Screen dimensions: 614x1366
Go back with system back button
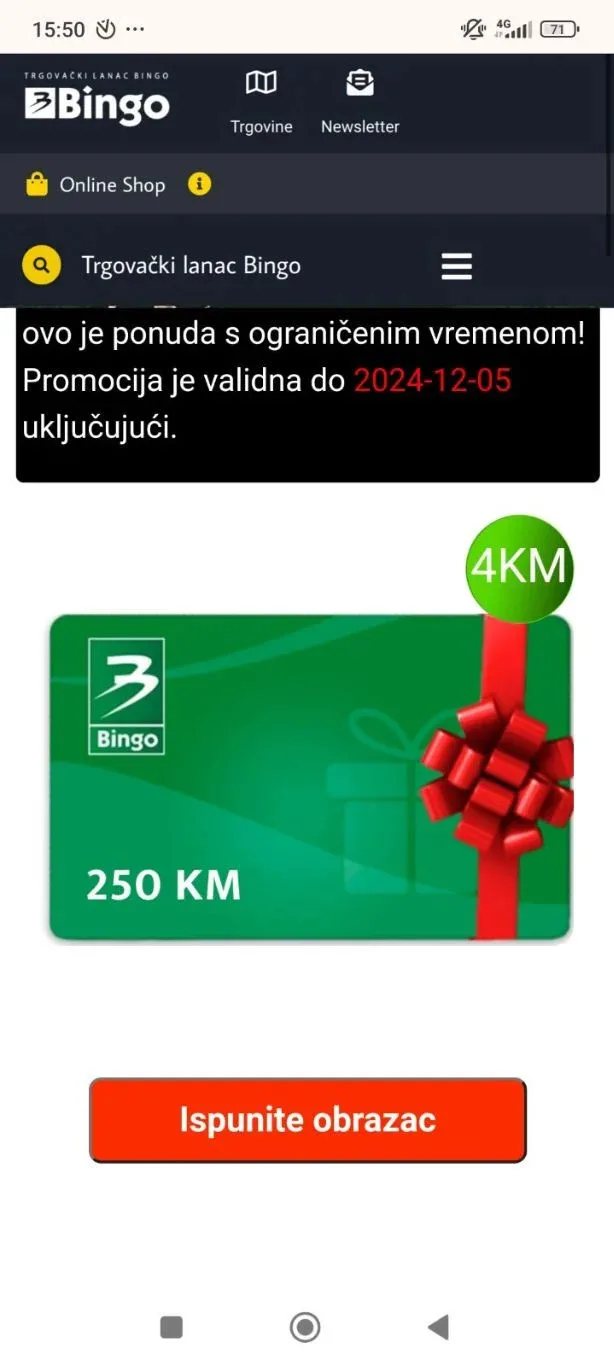pyautogui.click(x=438, y=1327)
